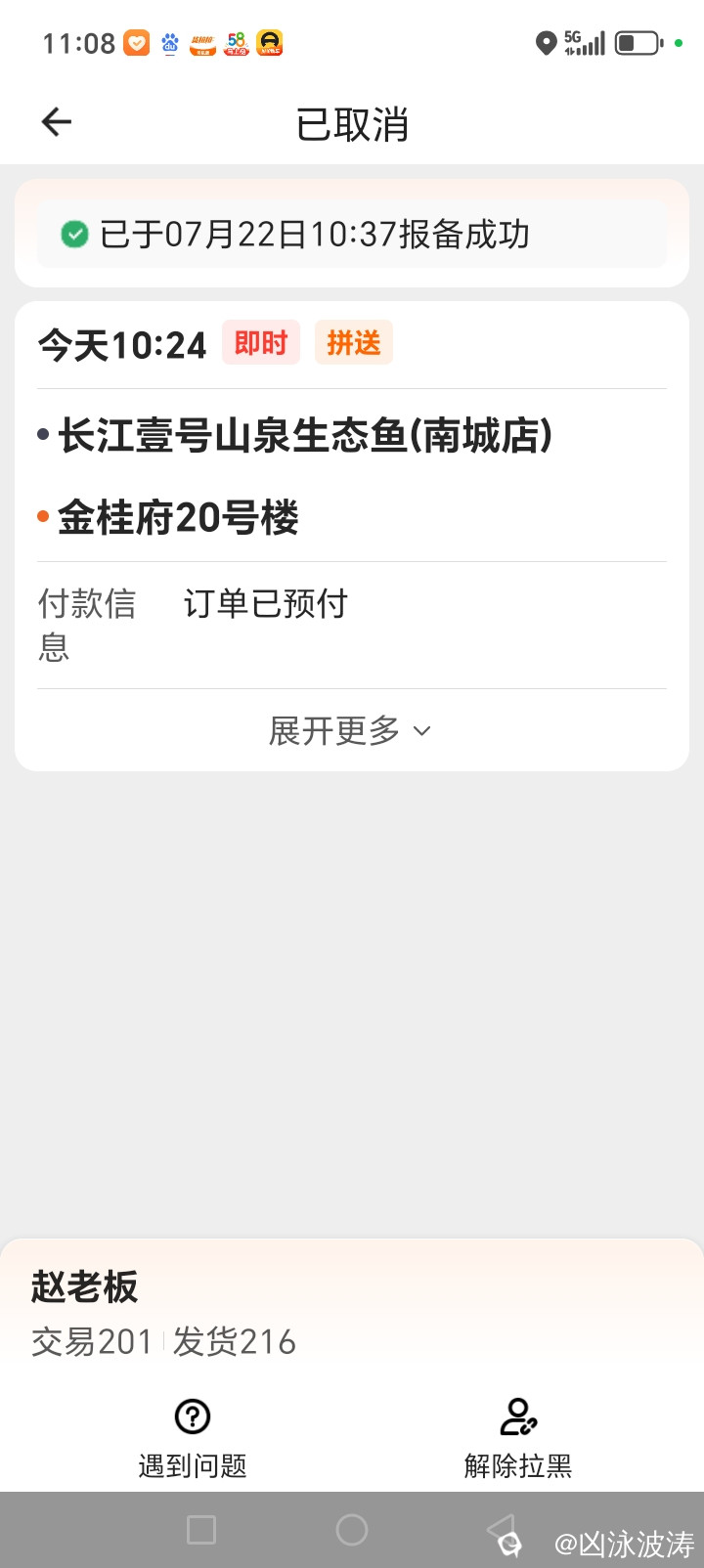This screenshot has width=704, height=1568.
Task: Tap 解除拉黑 to unblock the merchant
Action: pos(518,1437)
